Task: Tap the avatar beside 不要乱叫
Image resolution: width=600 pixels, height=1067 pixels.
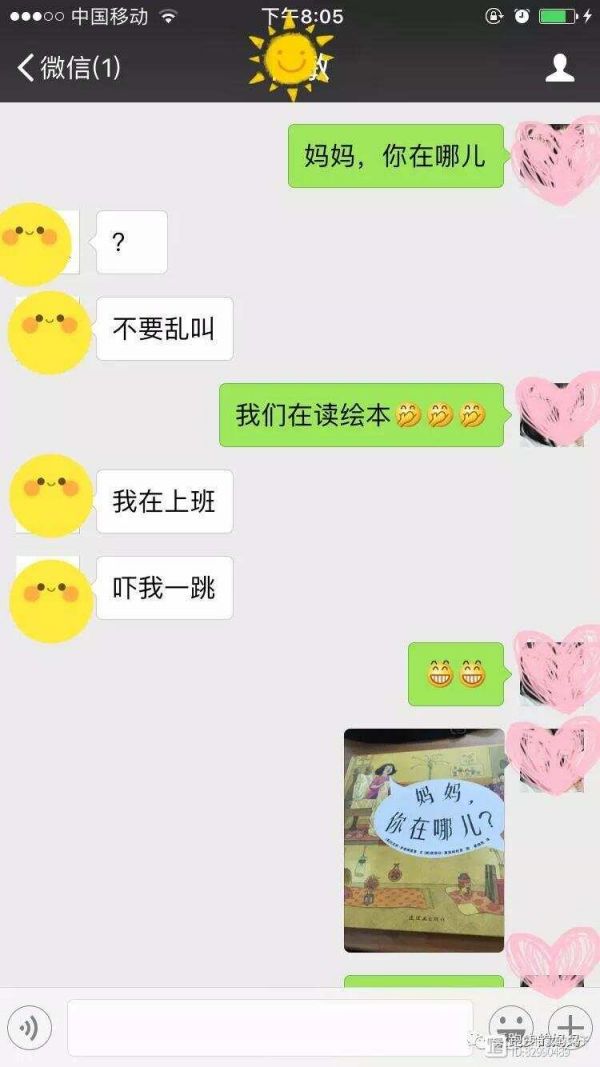Action: pos(48,328)
